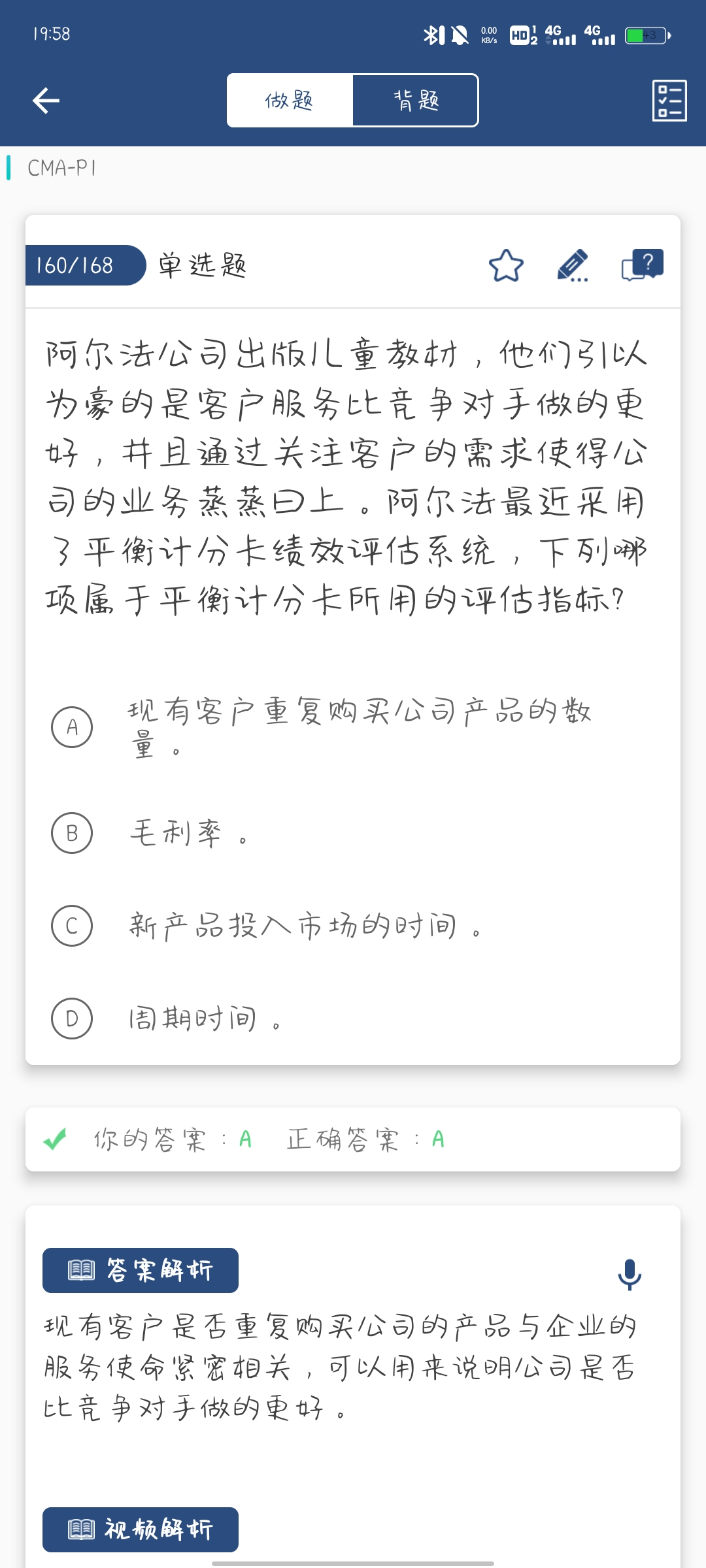Switch to the 背题 tab

coord(416,101)
